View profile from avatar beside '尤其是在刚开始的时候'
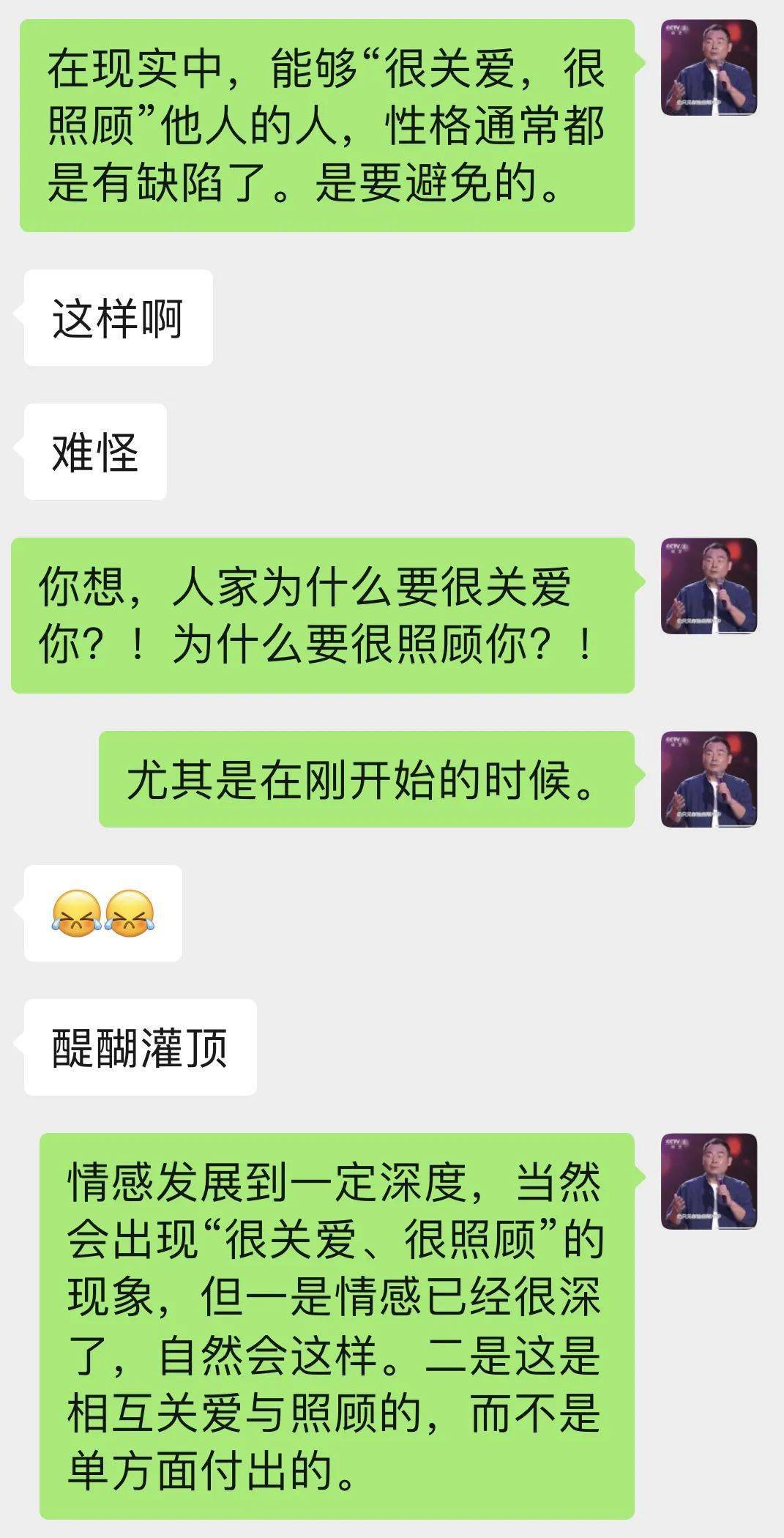Viewport: 784px width, 1538px height. [x=709, y=779]
